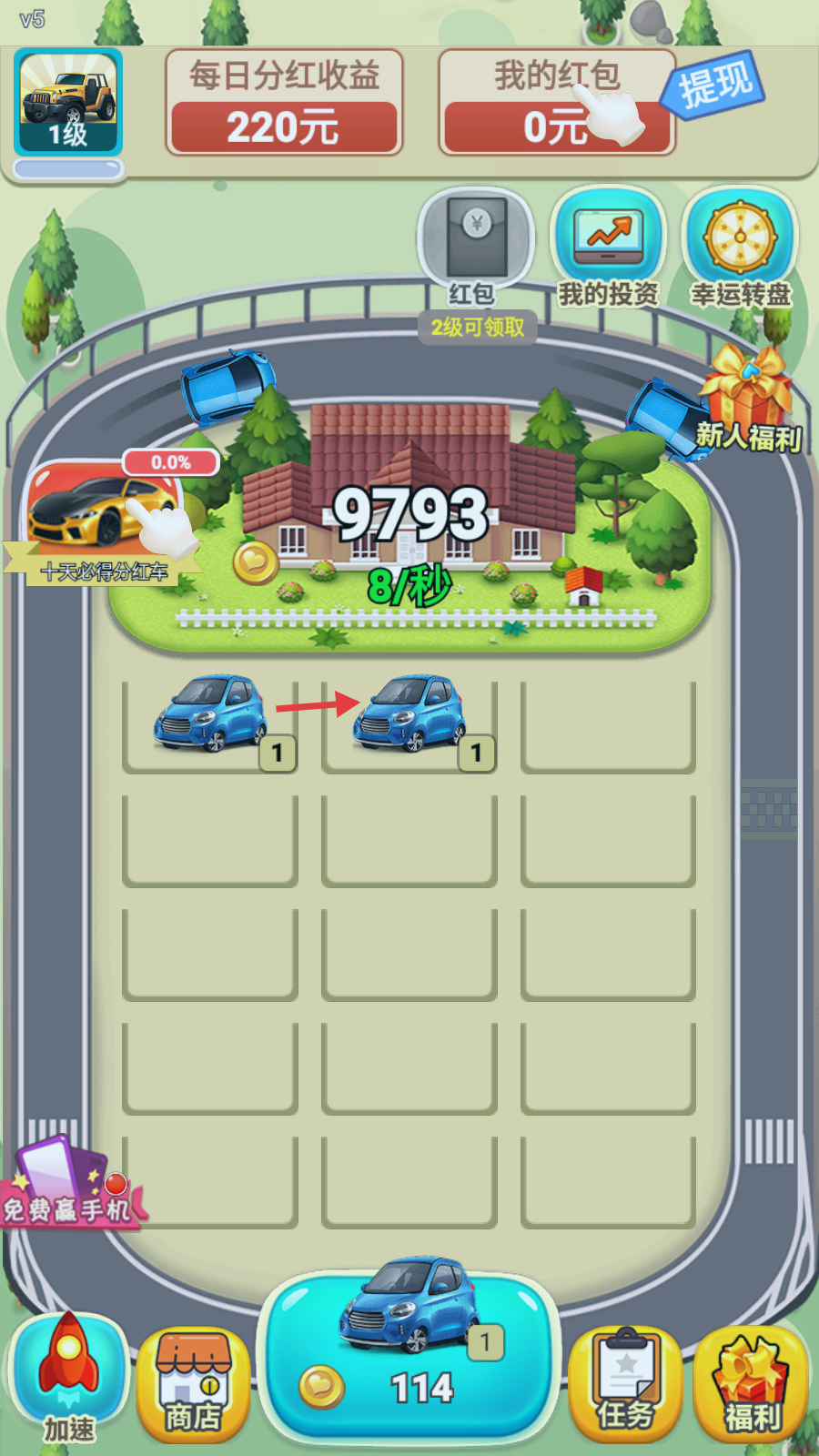Collect the gold coin beside the house
Viewport: 819px width, 1456px height.
[x=255, y=562]
